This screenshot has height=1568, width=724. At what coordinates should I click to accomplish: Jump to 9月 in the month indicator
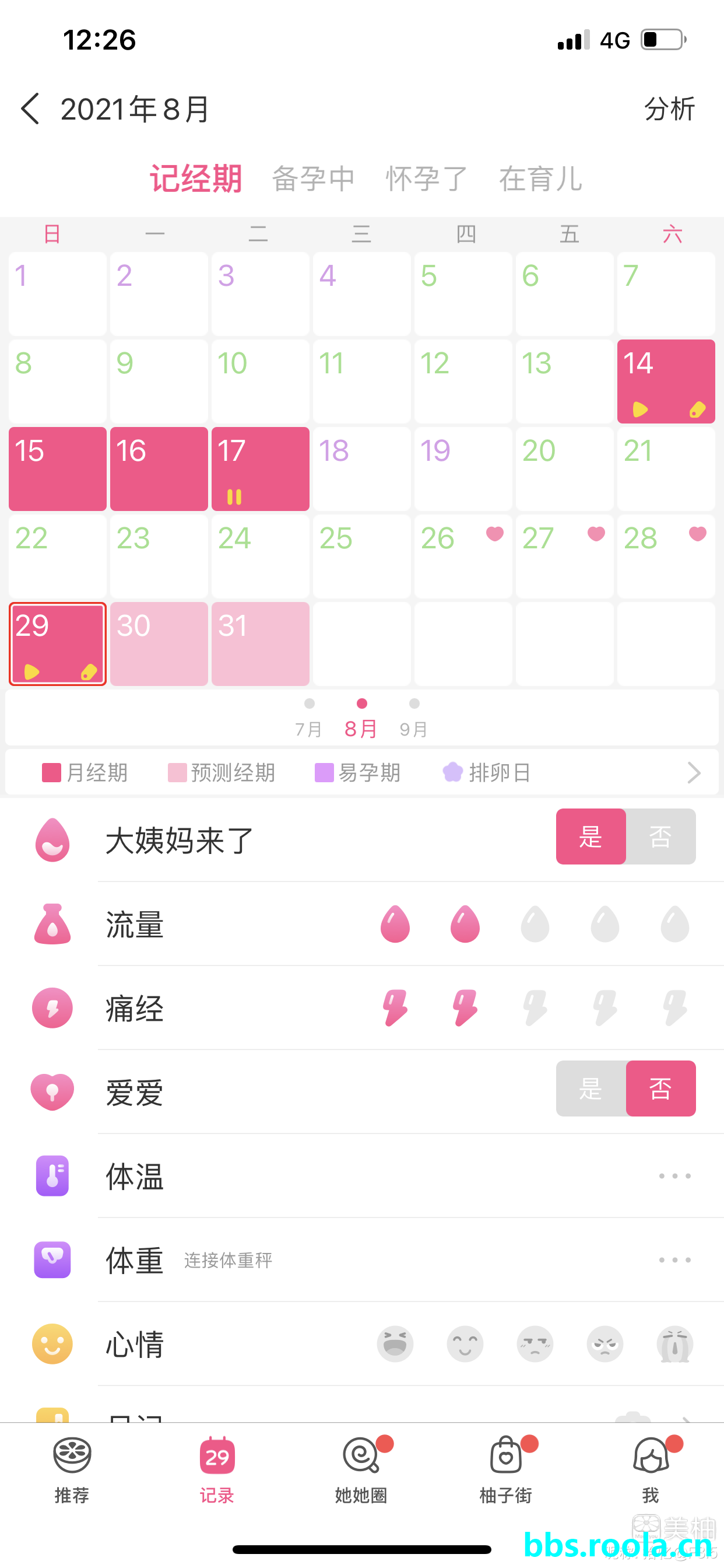[414, 718]
